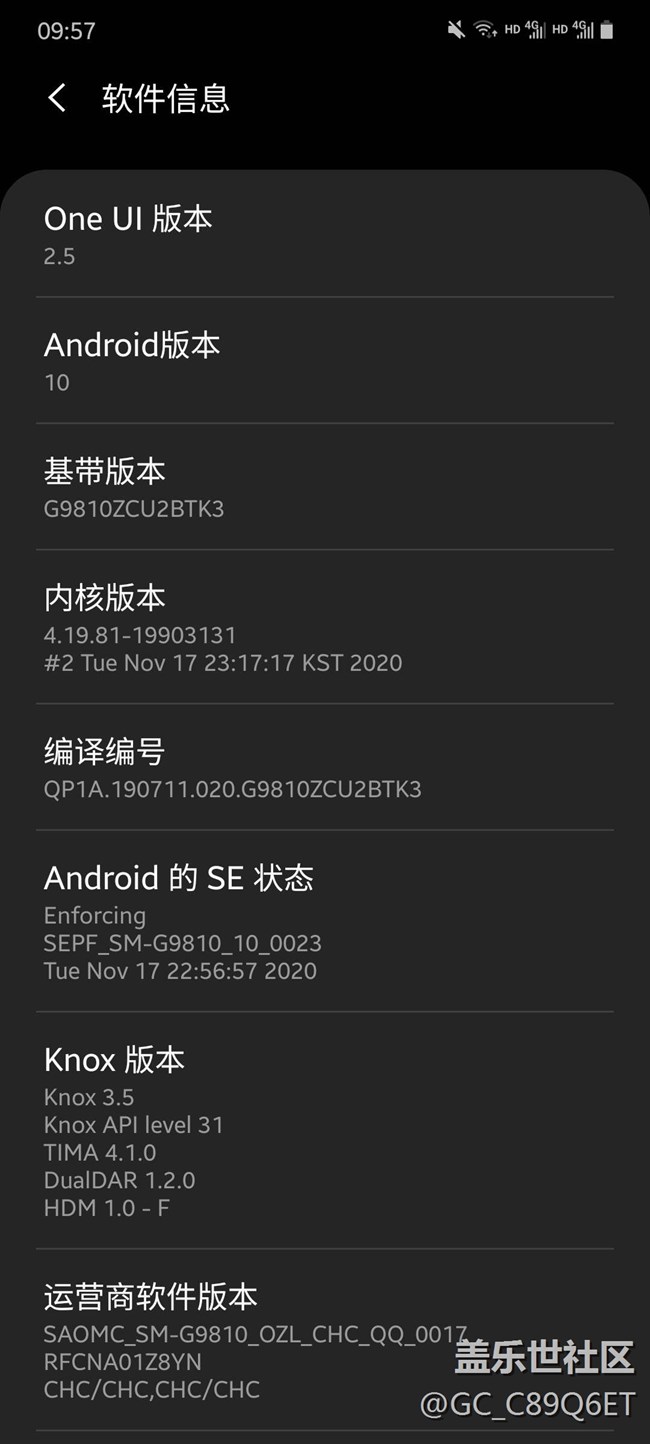Image resolution: width=650 pixels, height=1444 pixels.
Task: Go back from the 软件信息 page
Action: coord(57,98)
